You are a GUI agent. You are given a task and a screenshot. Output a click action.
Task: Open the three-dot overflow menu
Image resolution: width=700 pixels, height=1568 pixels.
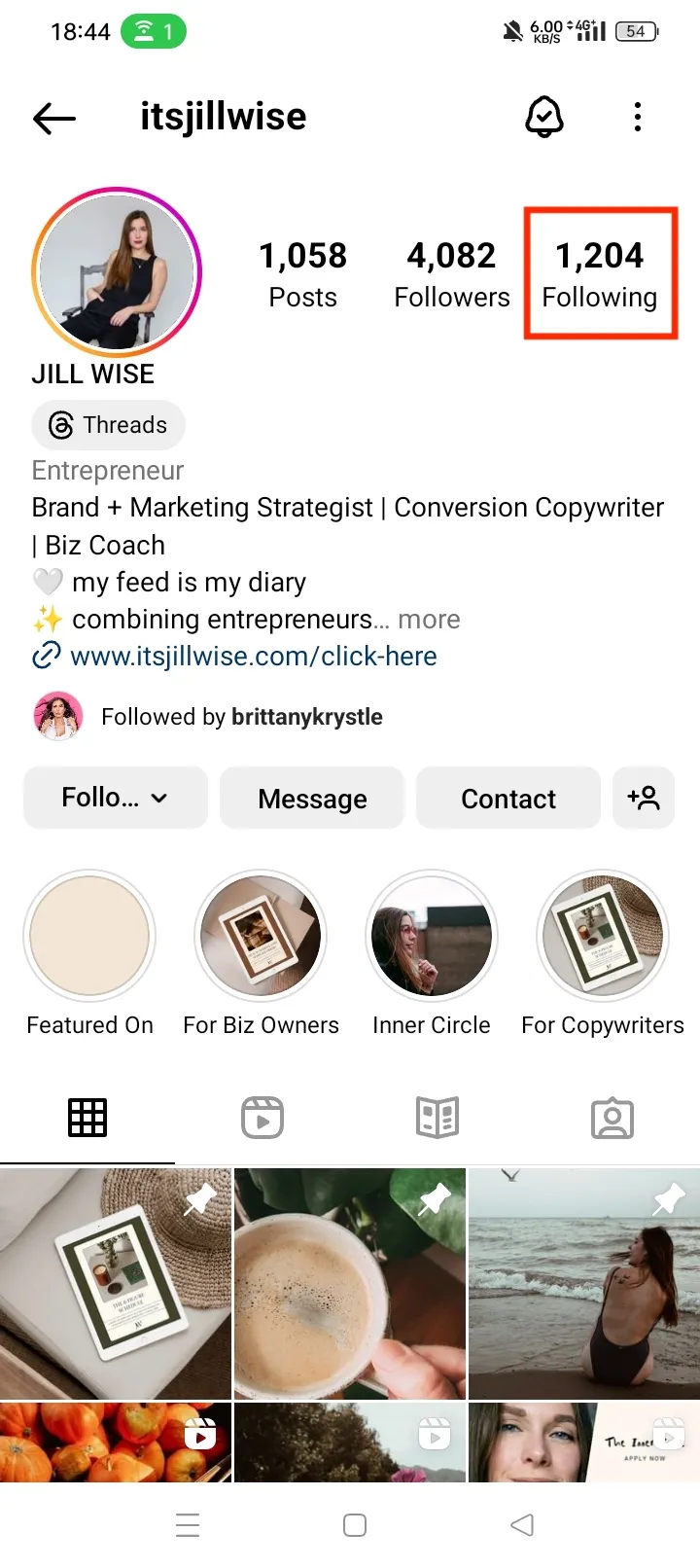(x=638, y=118)
